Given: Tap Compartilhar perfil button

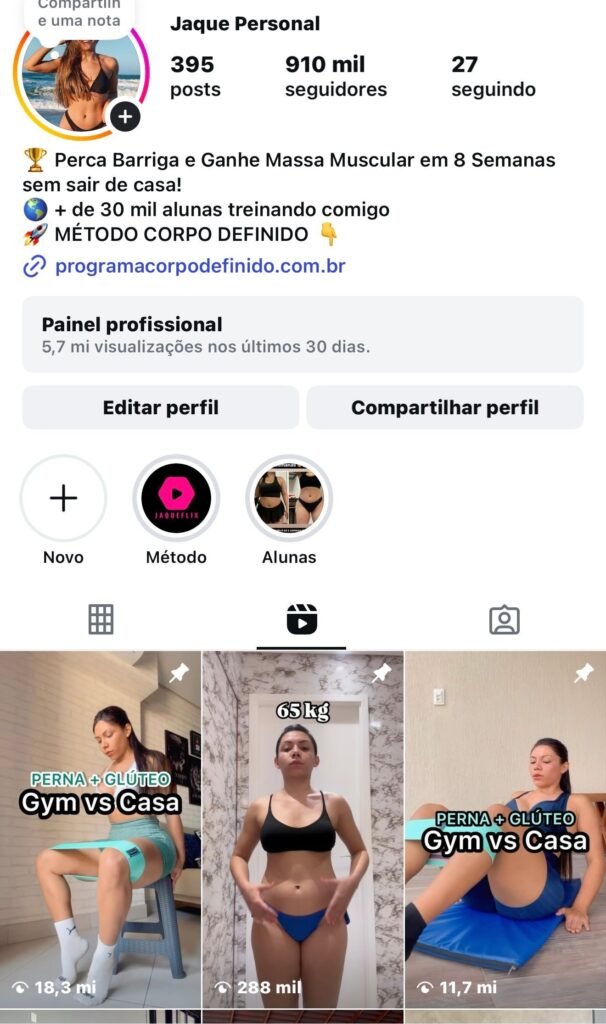Looking at the screenshot, I should pyautogui.click(x=445, y=408).
